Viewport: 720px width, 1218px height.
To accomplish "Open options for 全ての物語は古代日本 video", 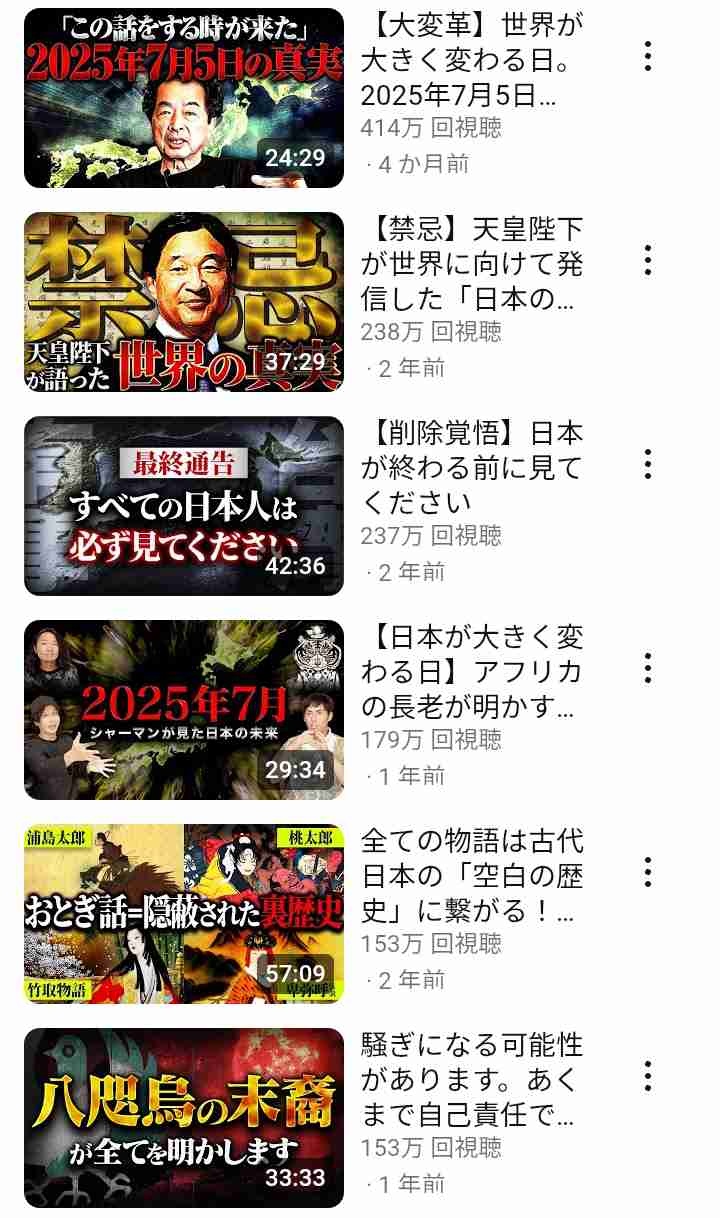I will pos(648,872).
